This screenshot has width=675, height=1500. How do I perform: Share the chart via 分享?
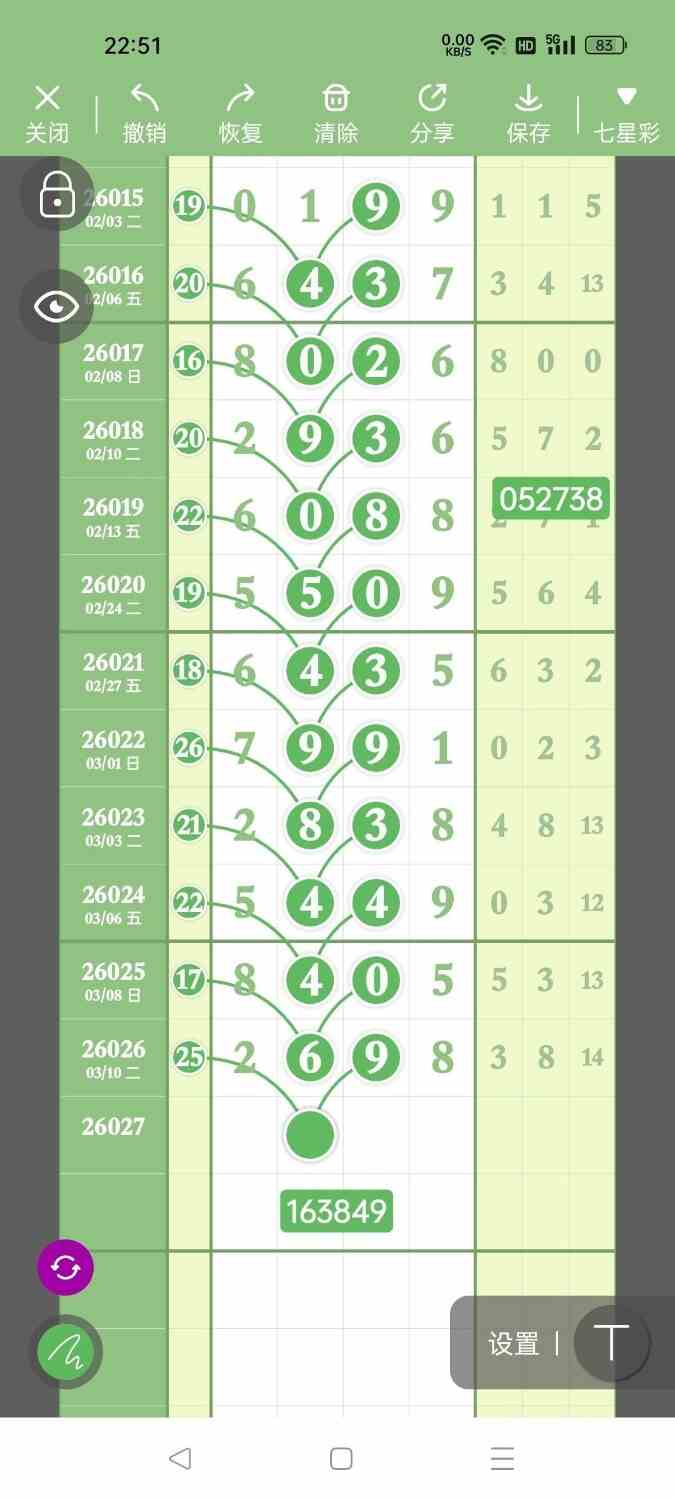click(432, 114)
